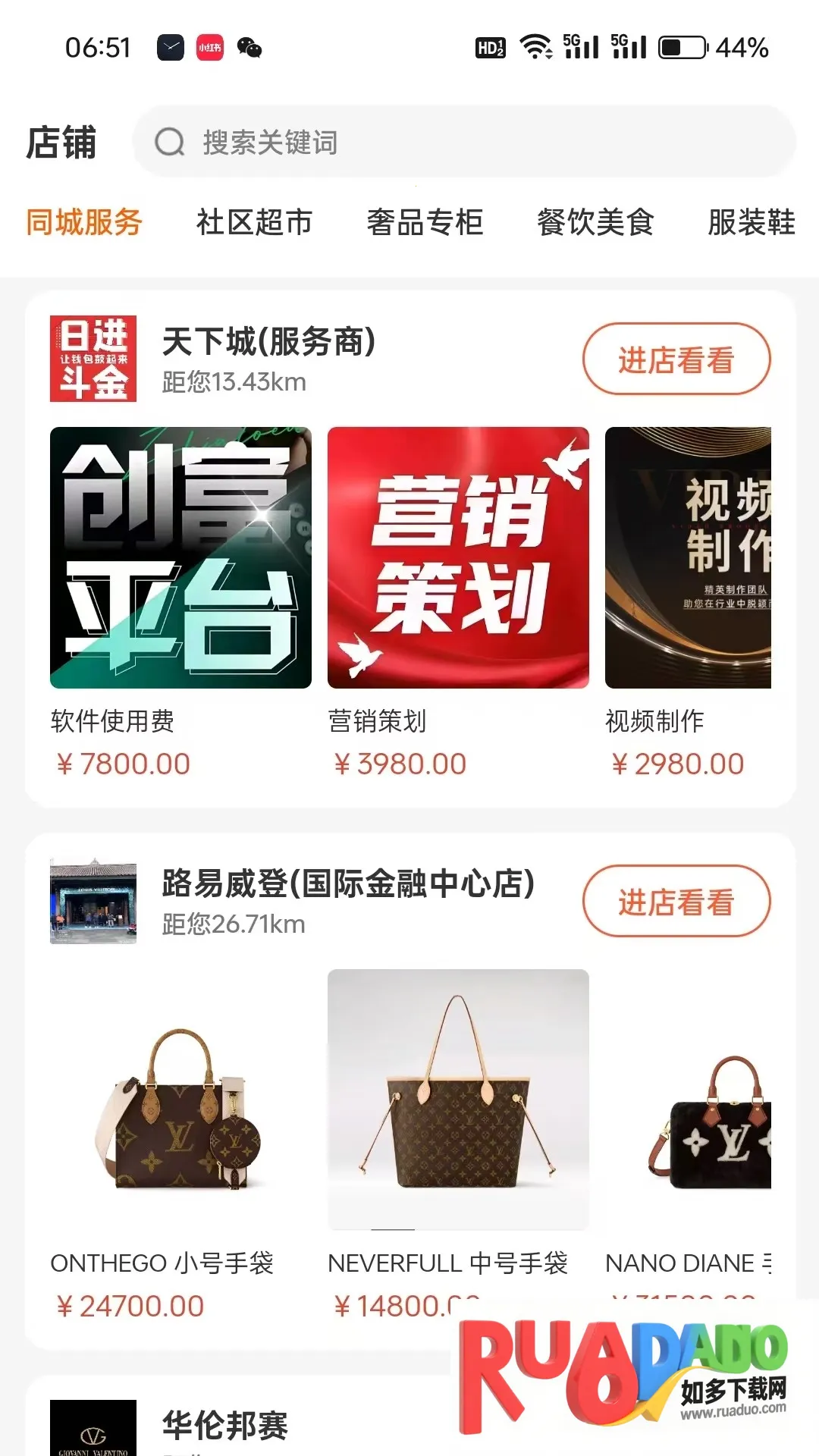
Task: Open the 华伦邦赛 store card
Action: [x=225, y=1426]
